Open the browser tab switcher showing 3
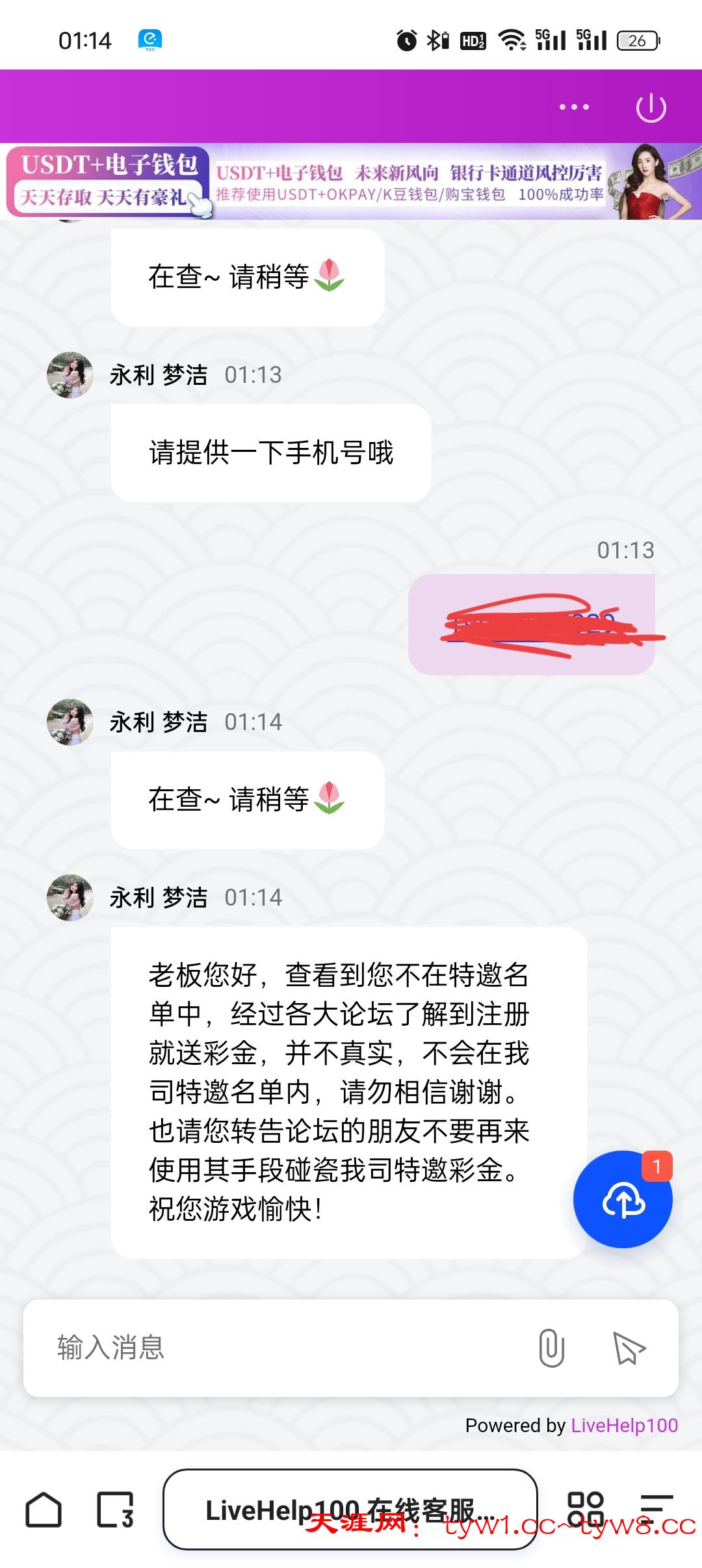 coord(115,1509)
